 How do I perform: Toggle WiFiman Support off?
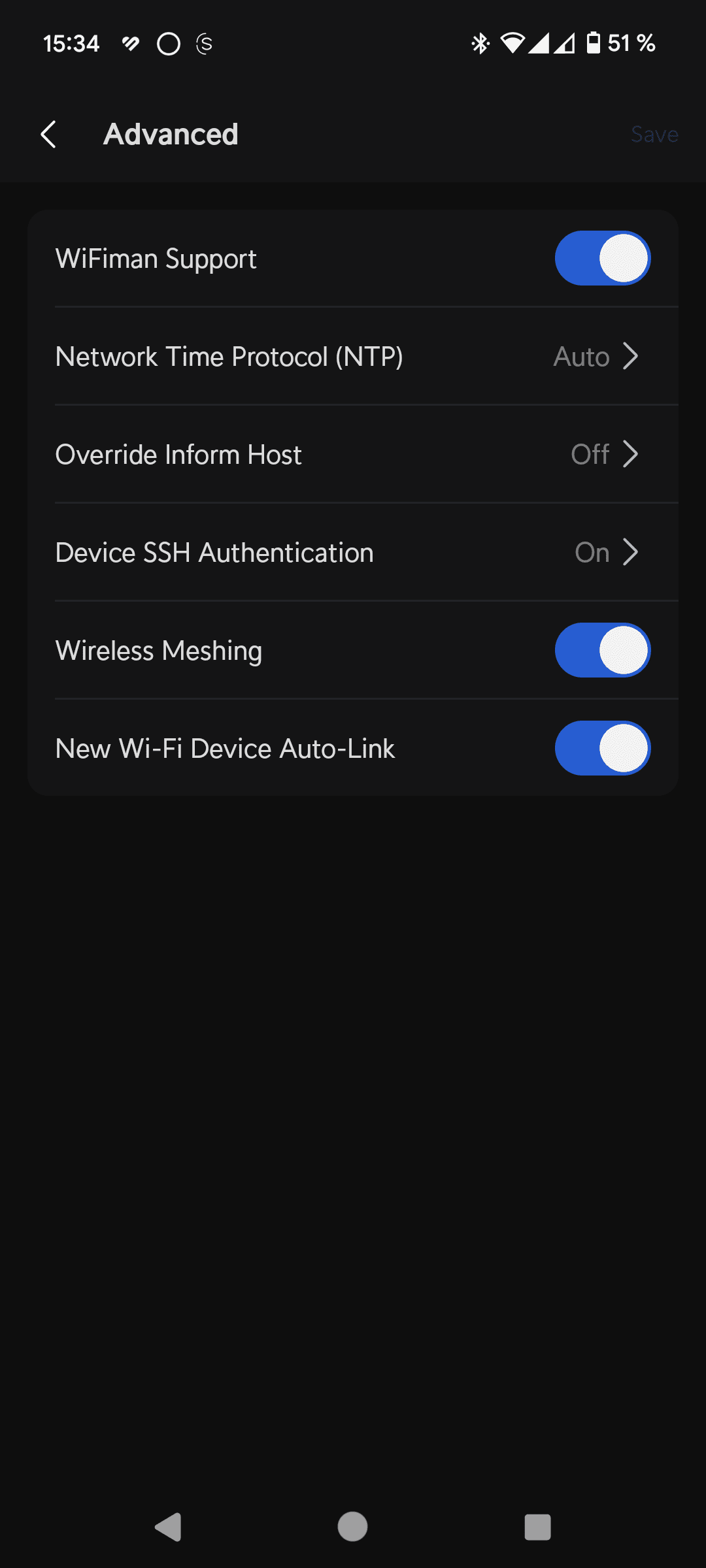(x=602, y=258)
